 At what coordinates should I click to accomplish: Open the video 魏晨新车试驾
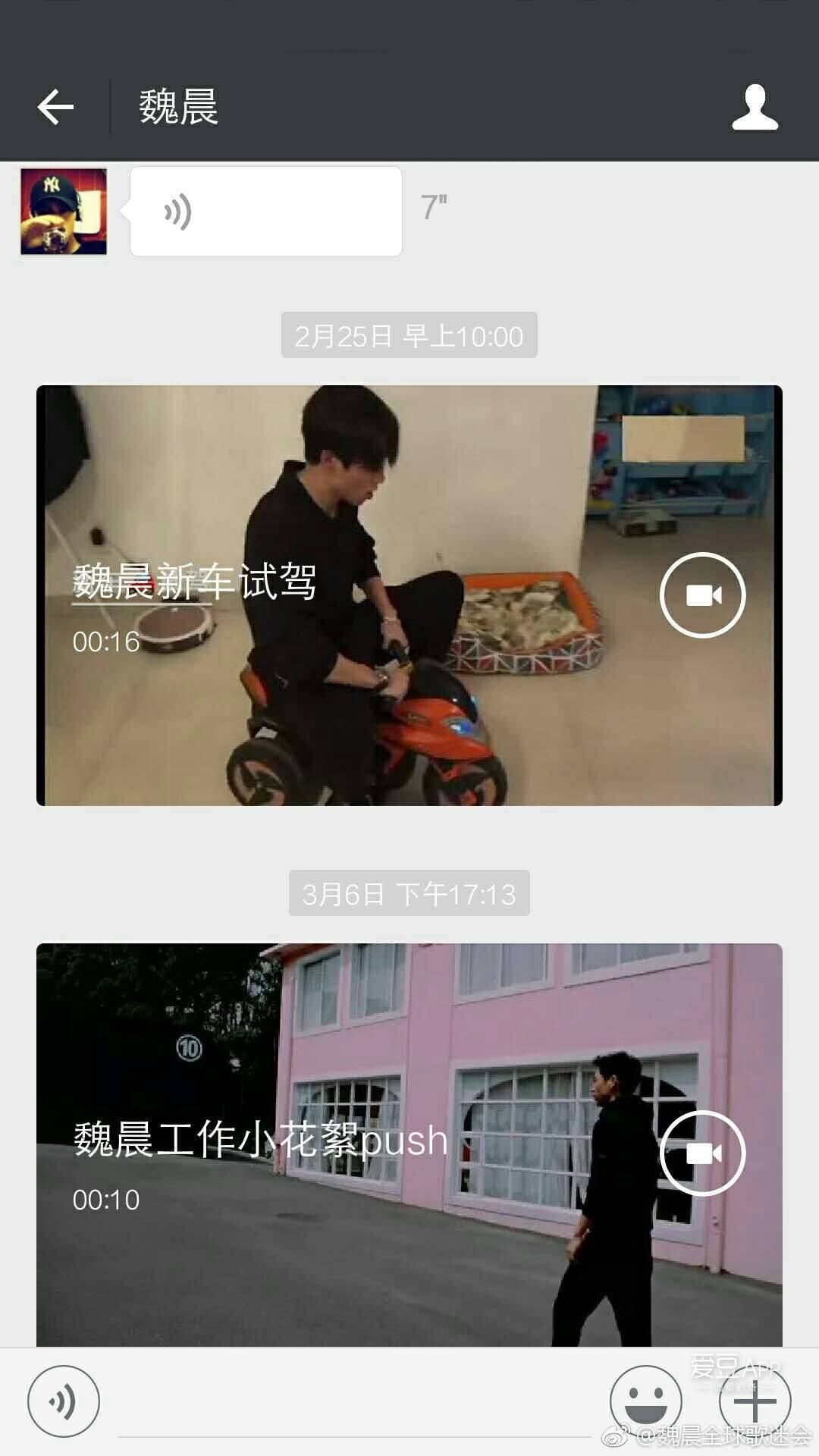click(x=409, y=595)
